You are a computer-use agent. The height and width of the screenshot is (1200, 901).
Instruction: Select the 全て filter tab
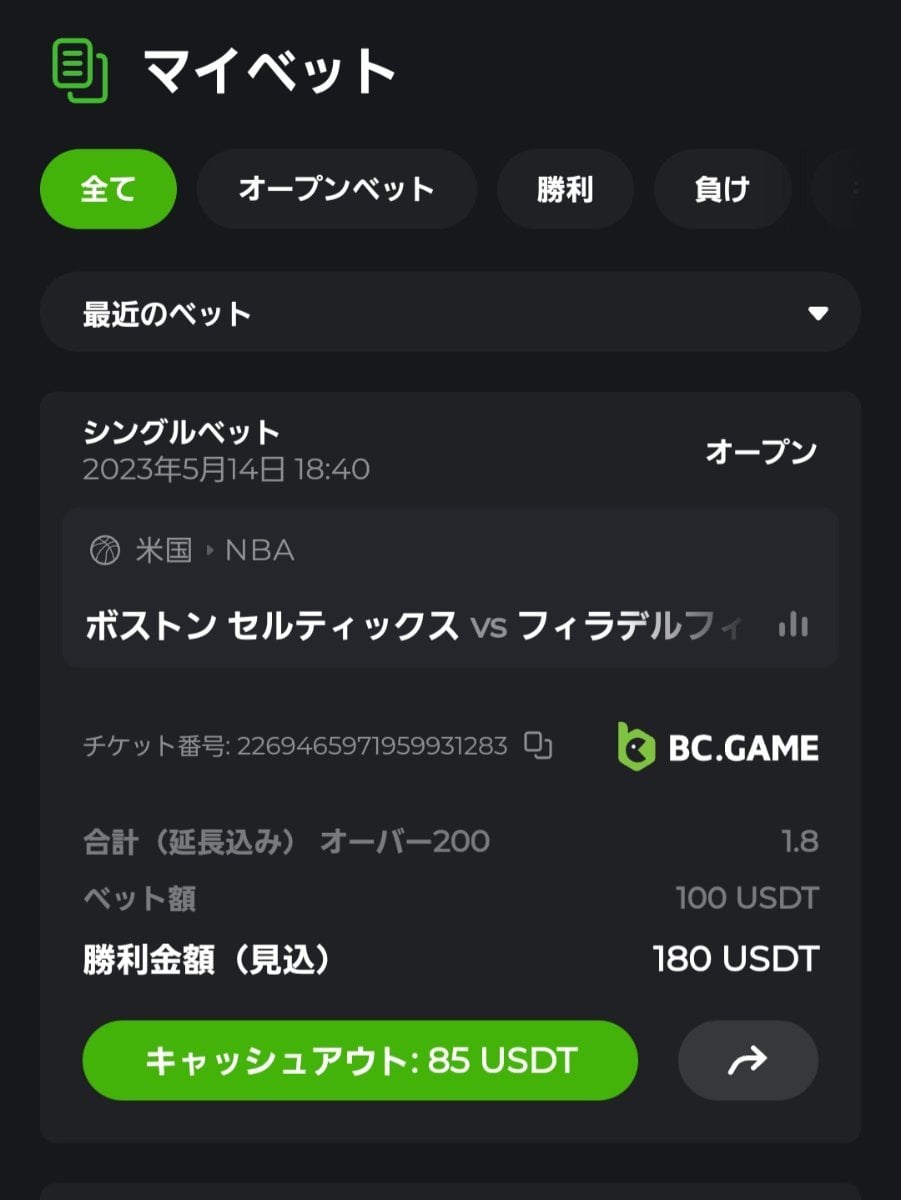click(x=108, y=189)
